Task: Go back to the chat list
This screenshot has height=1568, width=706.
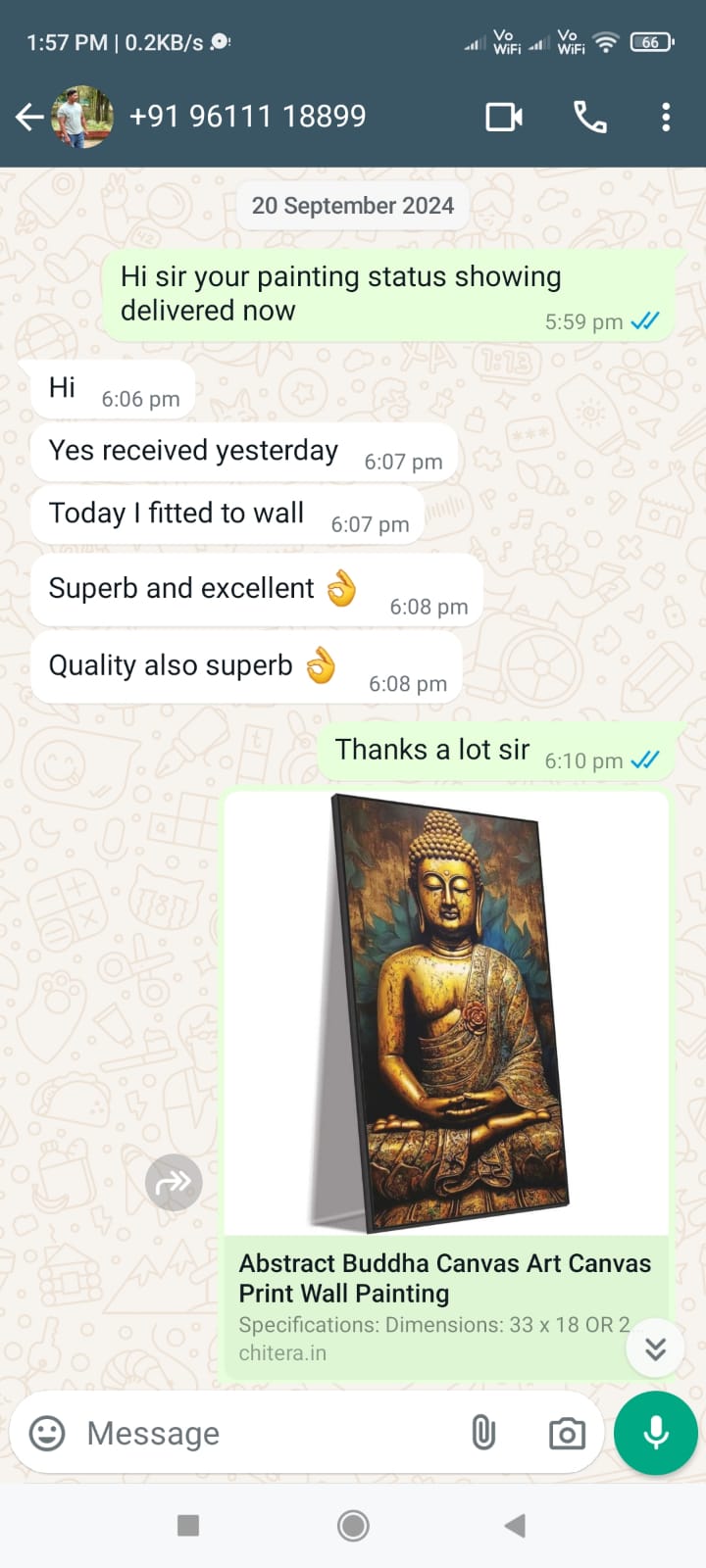Action: [29, 118]
